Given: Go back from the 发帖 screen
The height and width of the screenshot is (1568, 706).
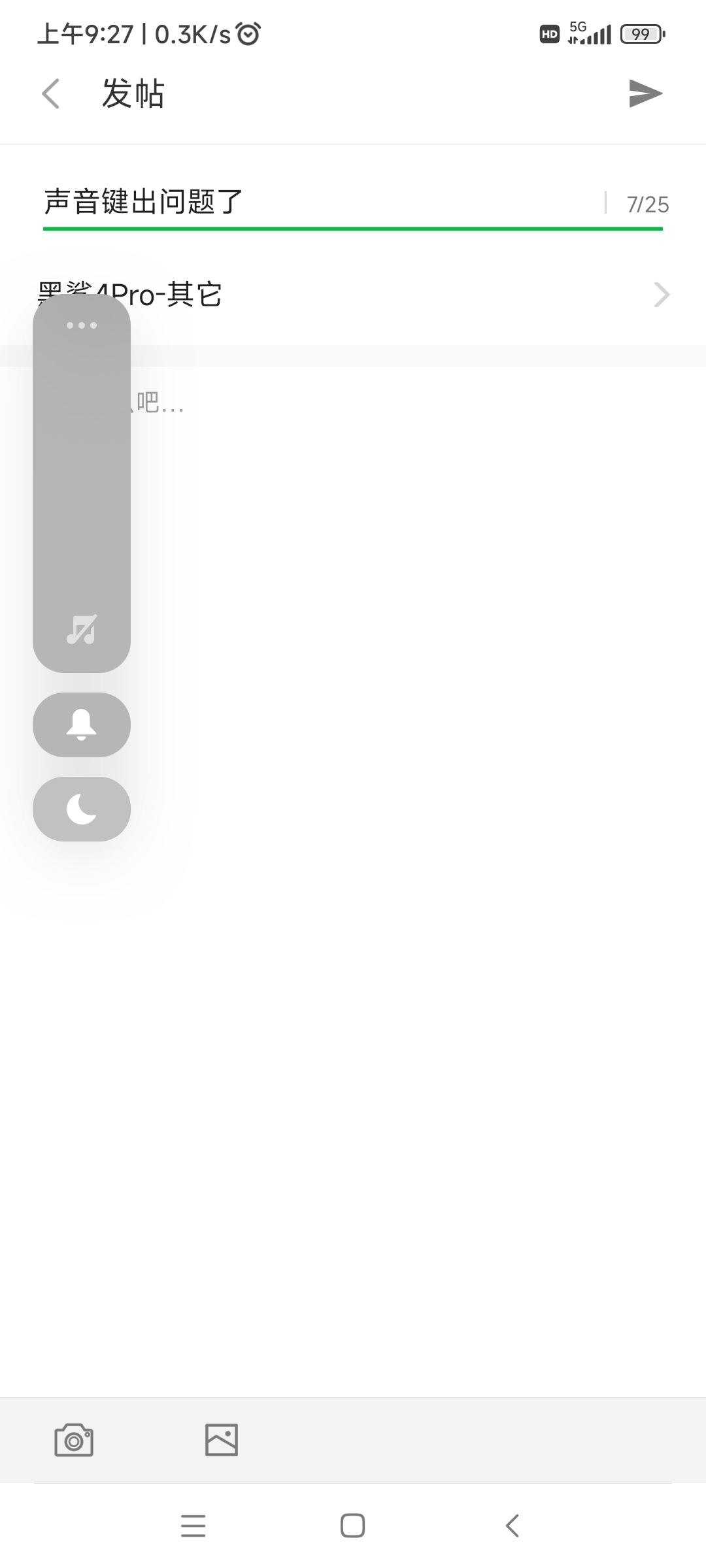Looking at the screenshot, I should pyautogui.click(x=51, y=93).
